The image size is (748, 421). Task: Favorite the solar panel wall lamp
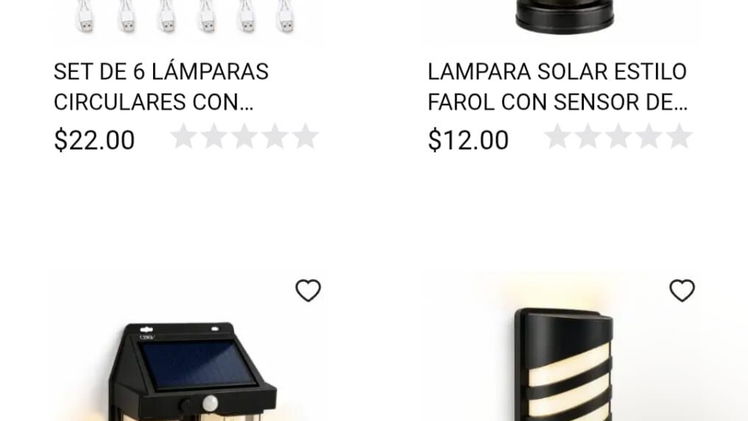[x=308, y=290]
